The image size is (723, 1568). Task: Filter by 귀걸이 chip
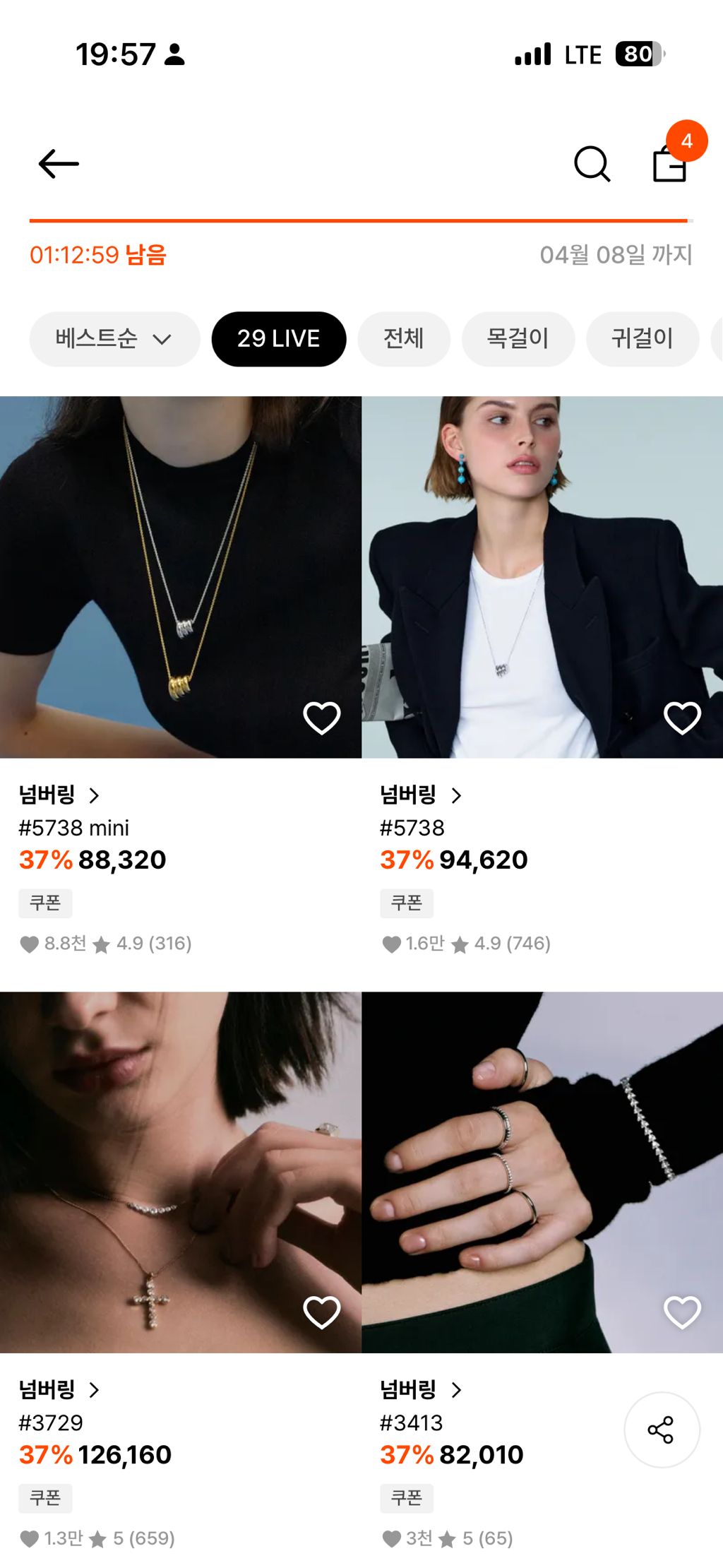pos(642,339)
